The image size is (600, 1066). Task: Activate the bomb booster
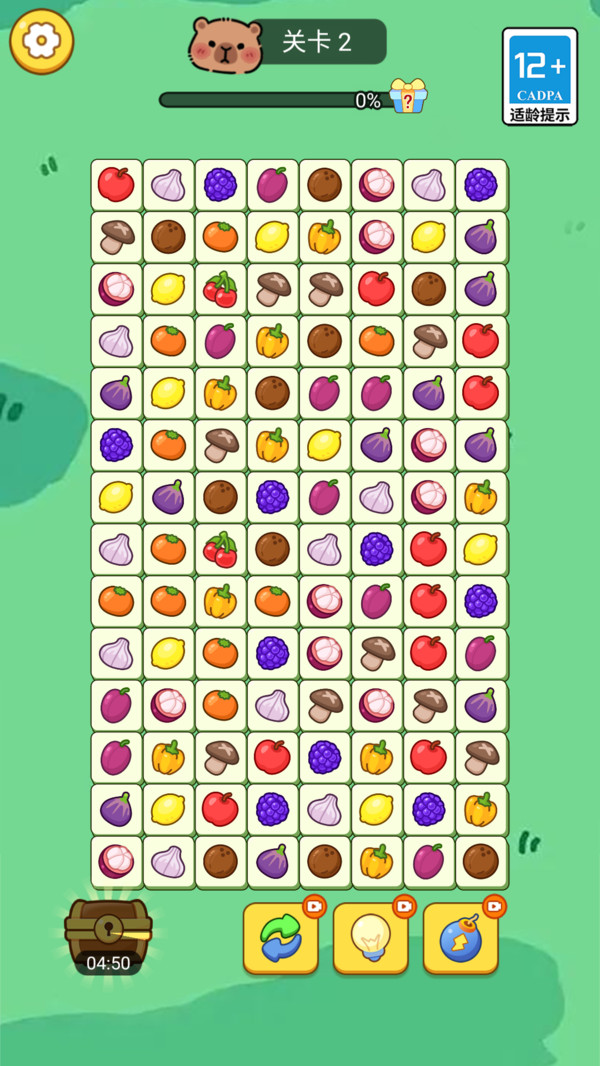pyautogui.click(x=460, y=938)
